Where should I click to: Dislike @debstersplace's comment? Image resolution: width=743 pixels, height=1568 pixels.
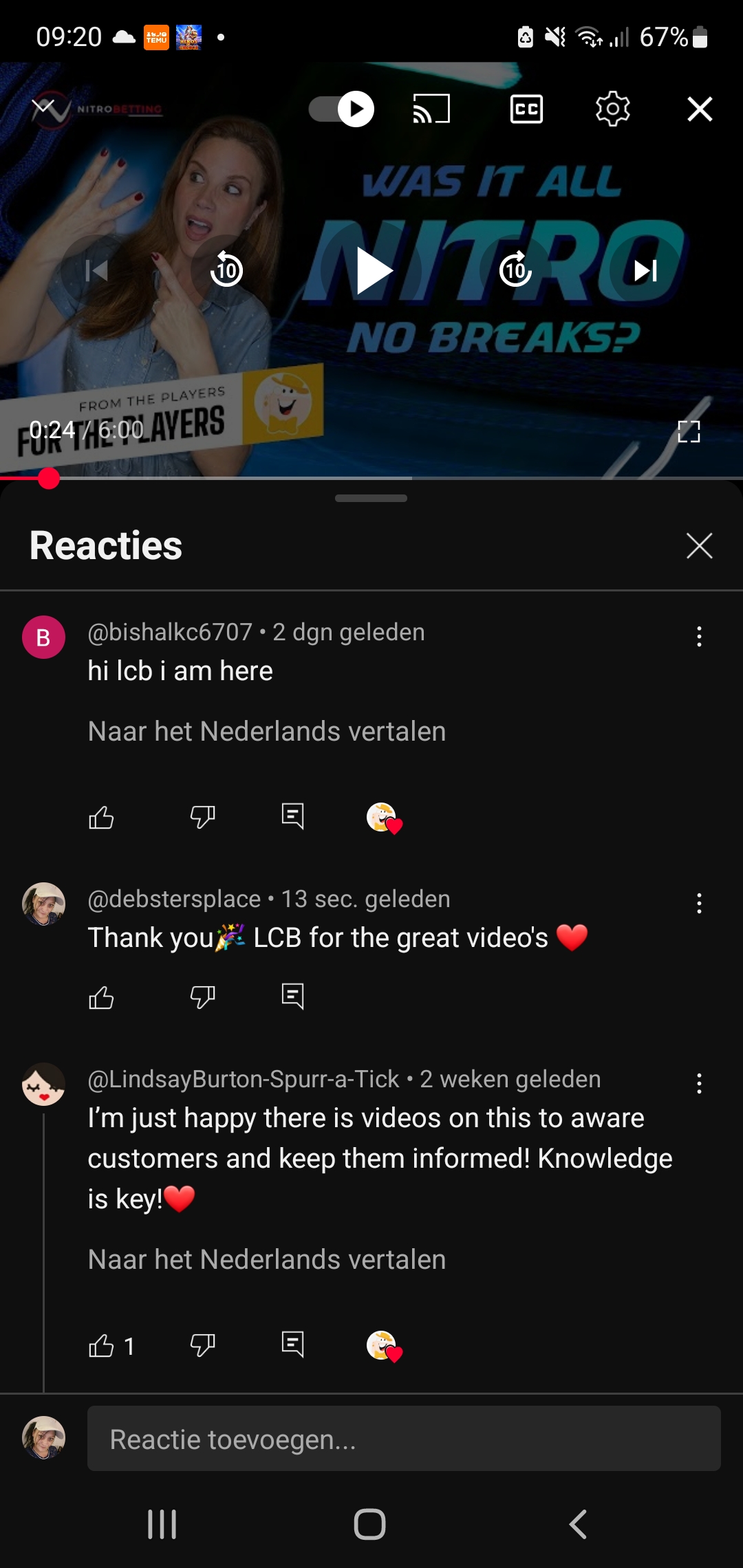tap(202, 997)
